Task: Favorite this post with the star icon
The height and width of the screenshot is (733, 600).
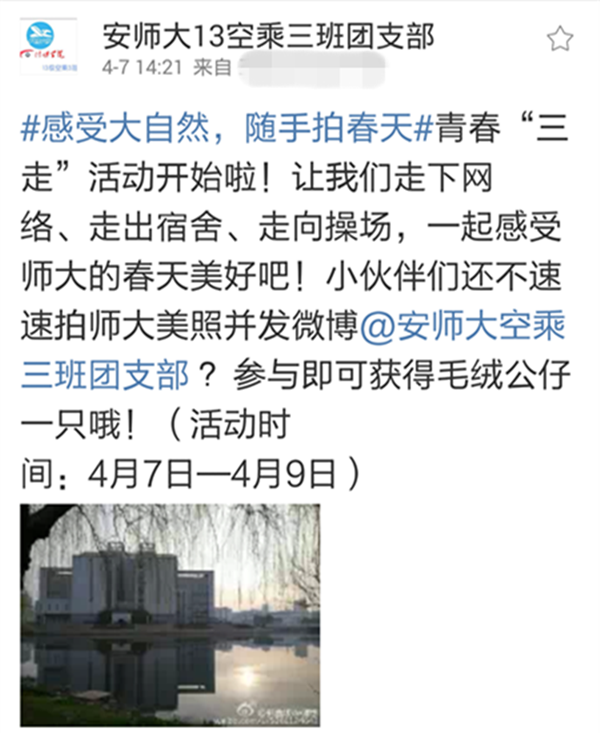Action: (x=560, y=40)
